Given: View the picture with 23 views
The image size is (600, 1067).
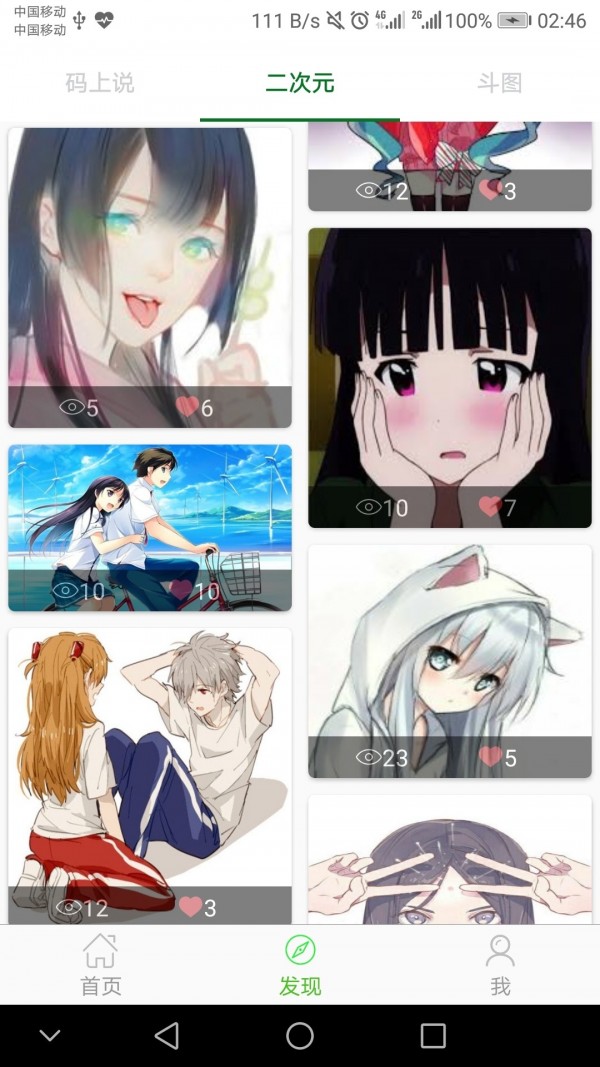Looking at the screenshot, I should pos(450,650).
